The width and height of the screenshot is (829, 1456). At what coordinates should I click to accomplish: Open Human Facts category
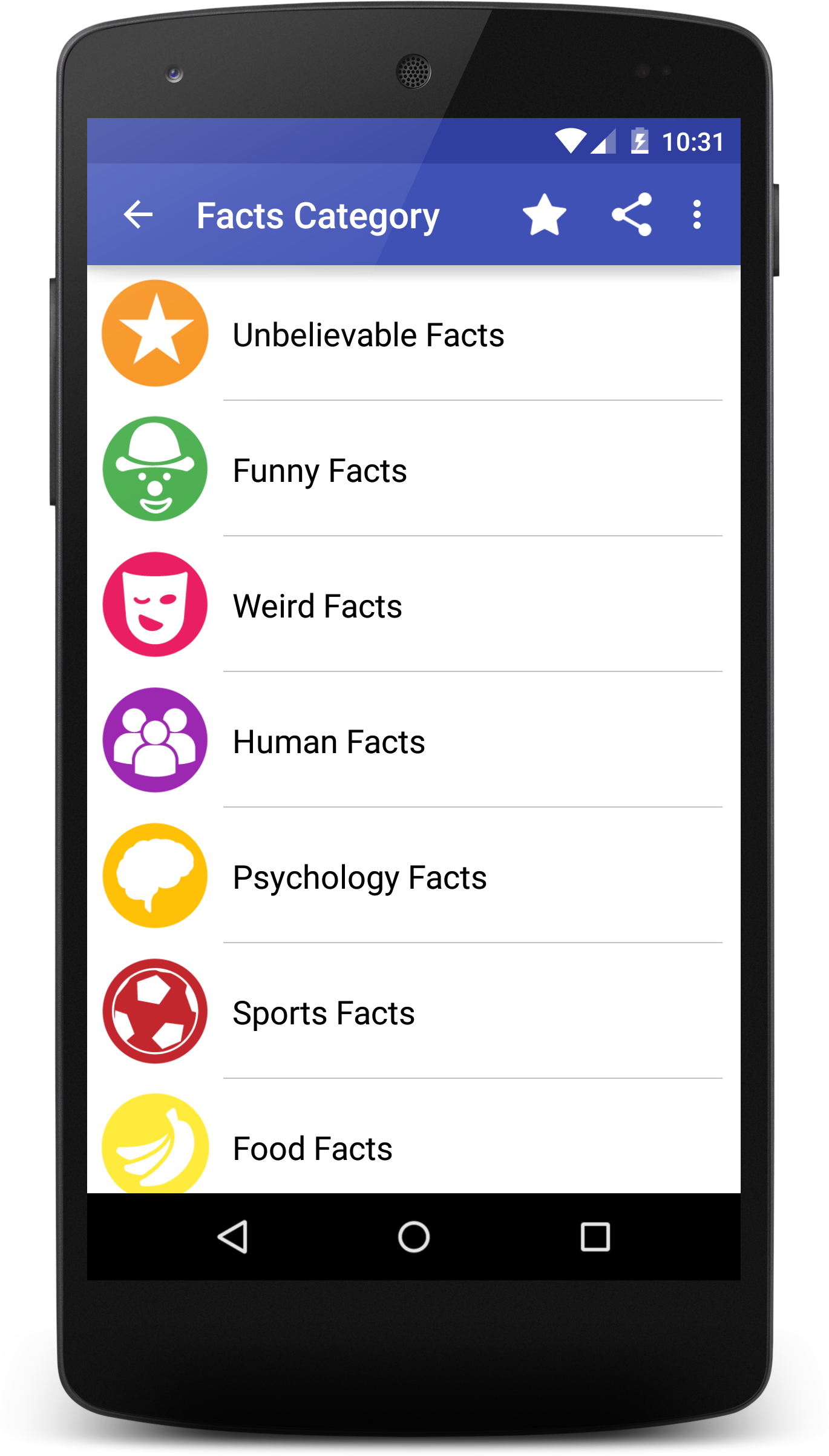click(x=414, y=740)
